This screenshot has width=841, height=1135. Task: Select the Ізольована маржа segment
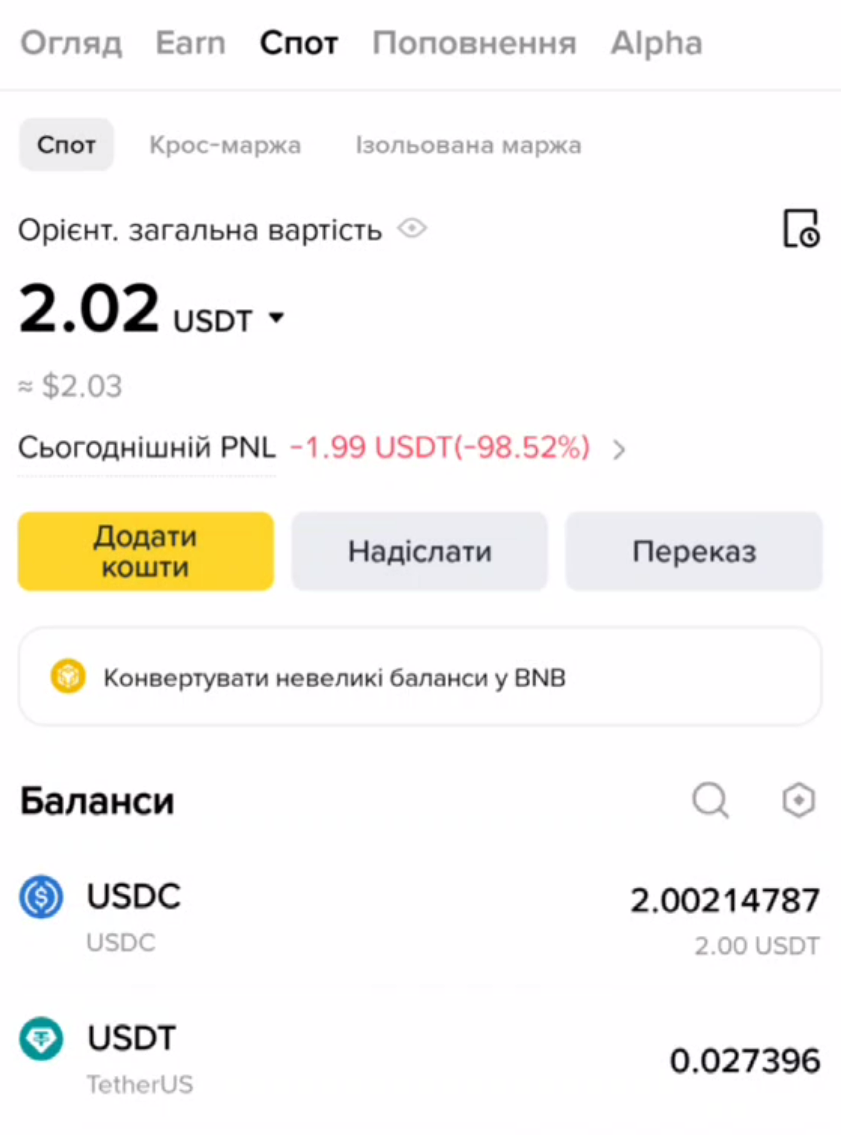tap(468, 145)
